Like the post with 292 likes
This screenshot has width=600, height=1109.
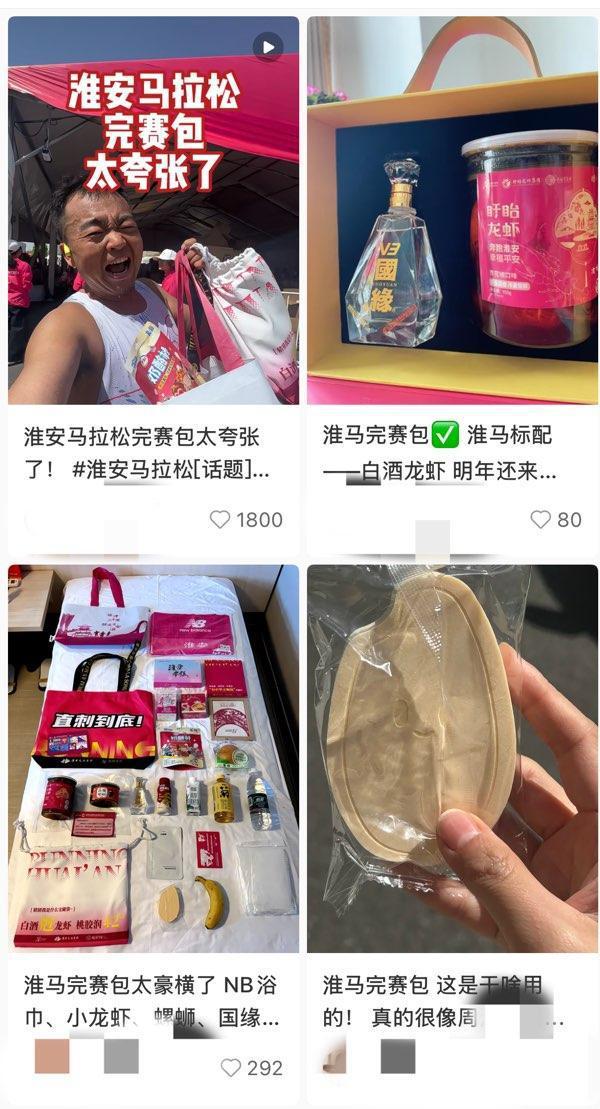(231, 1068)
